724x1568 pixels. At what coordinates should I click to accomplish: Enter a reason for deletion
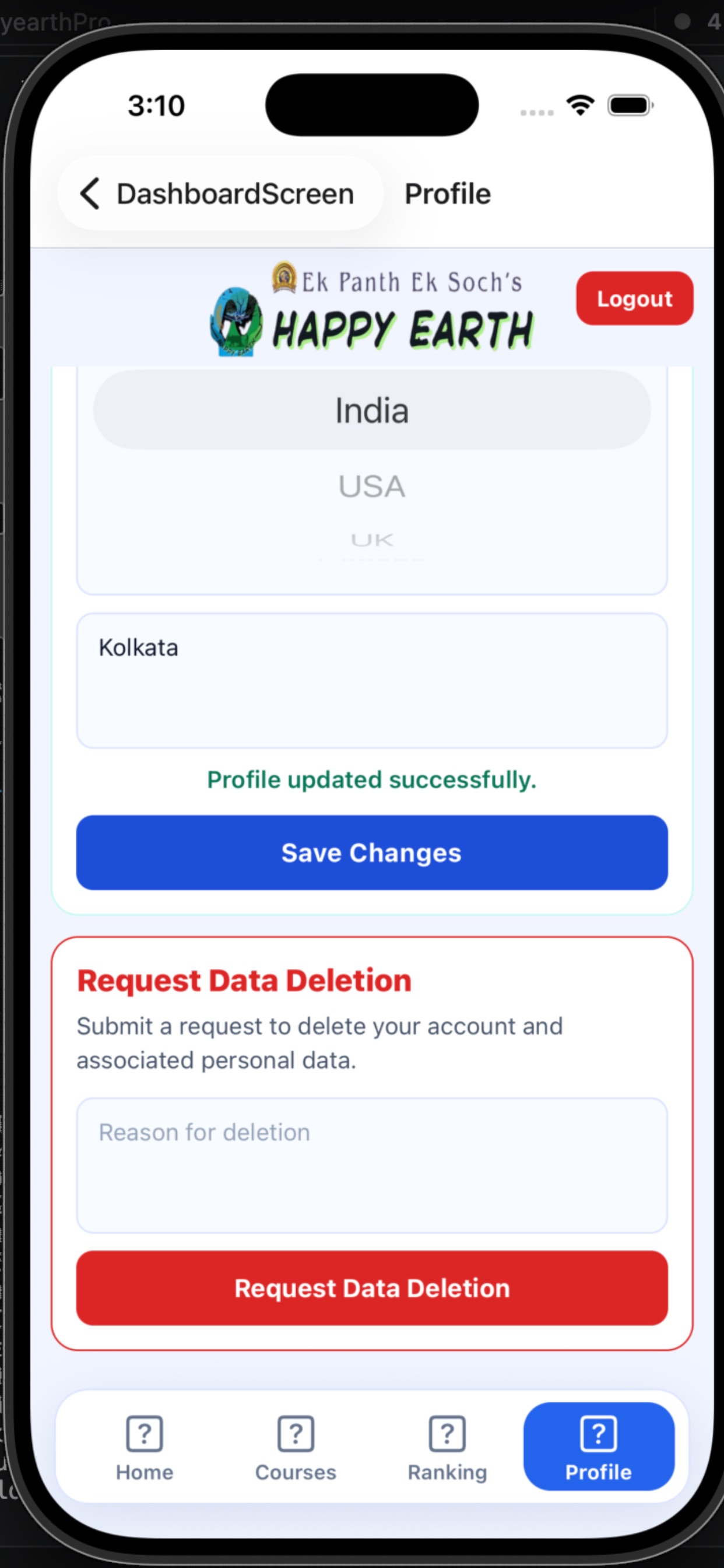(372, 1165)
